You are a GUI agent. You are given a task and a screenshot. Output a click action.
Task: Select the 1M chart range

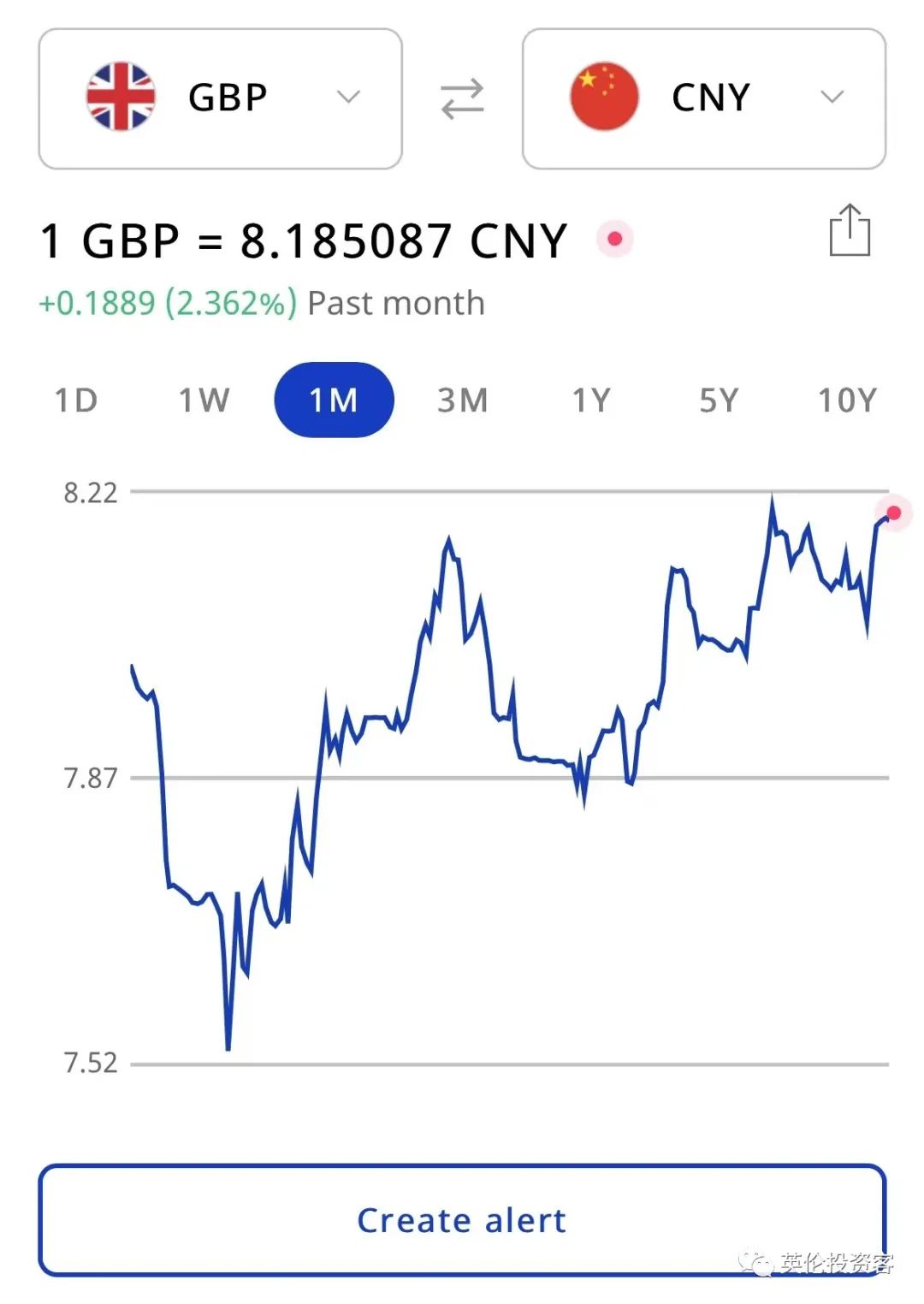334,400
